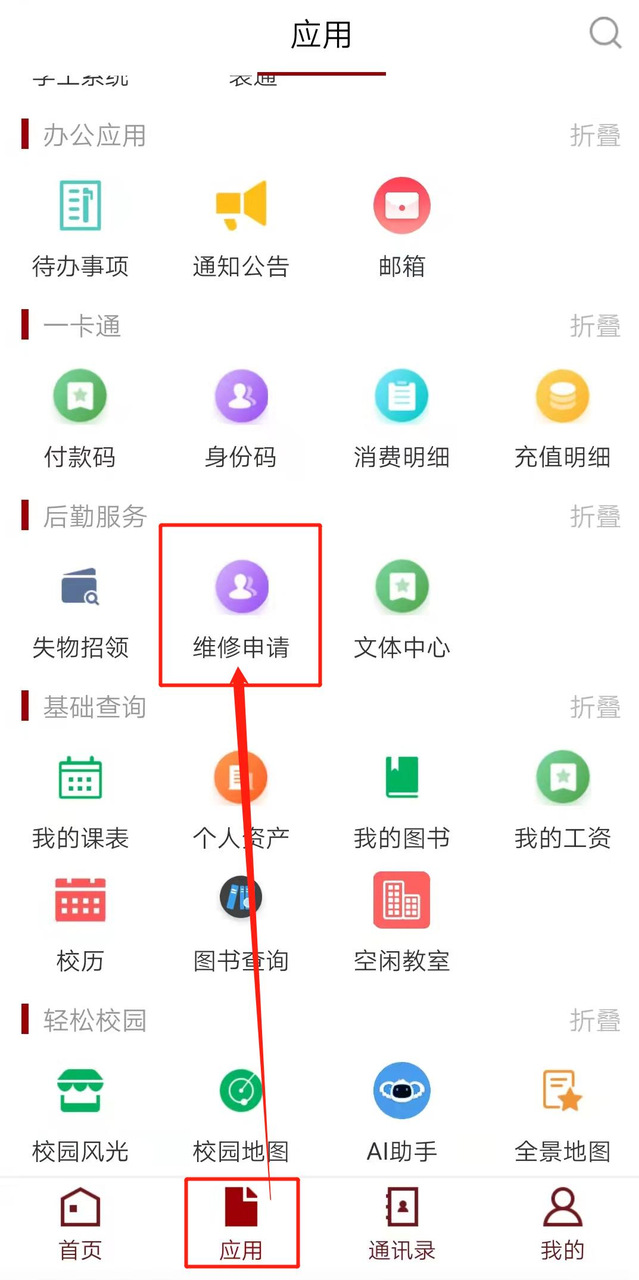Show the 付款码 payment code
Viewport: 639px width, 1280px height.
coord(80,416)
